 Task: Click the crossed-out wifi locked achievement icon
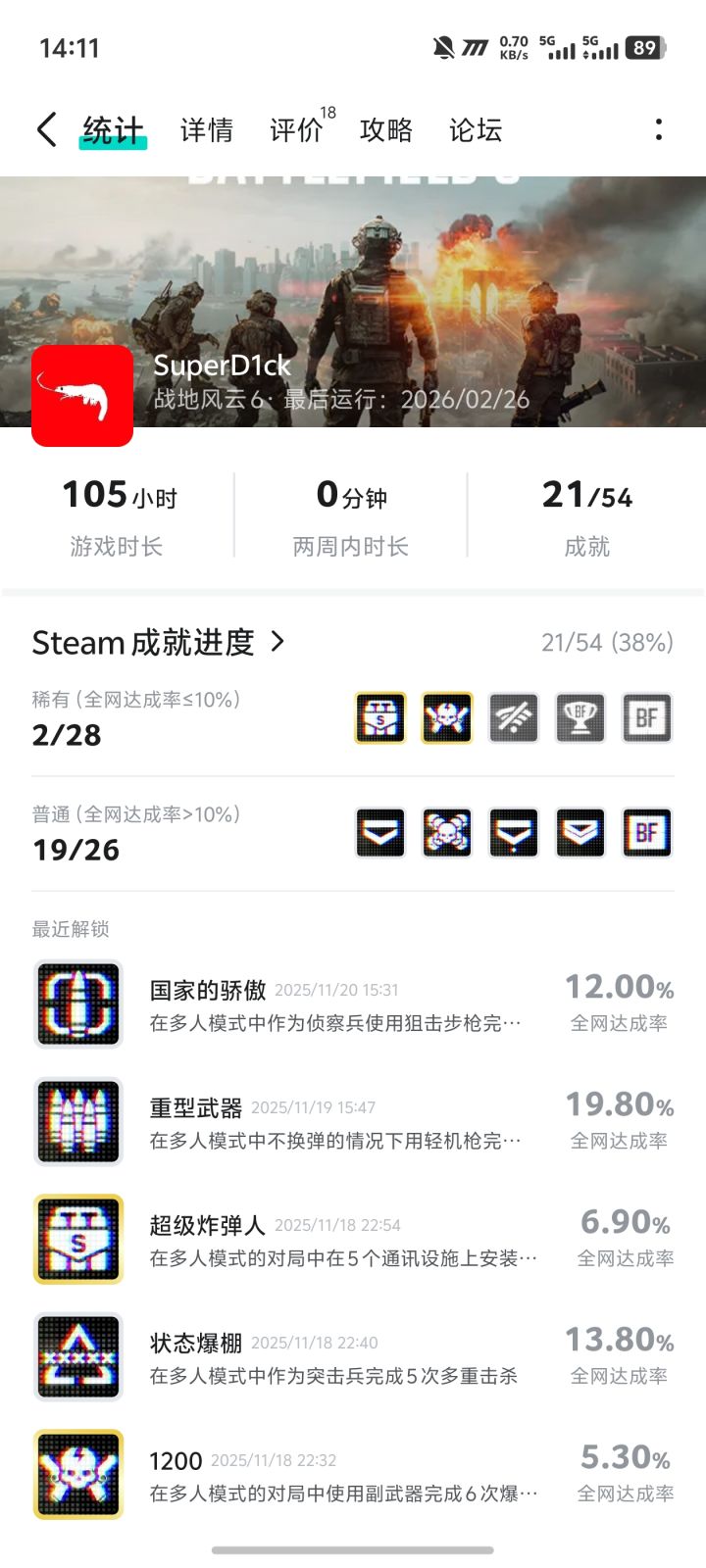513,717
